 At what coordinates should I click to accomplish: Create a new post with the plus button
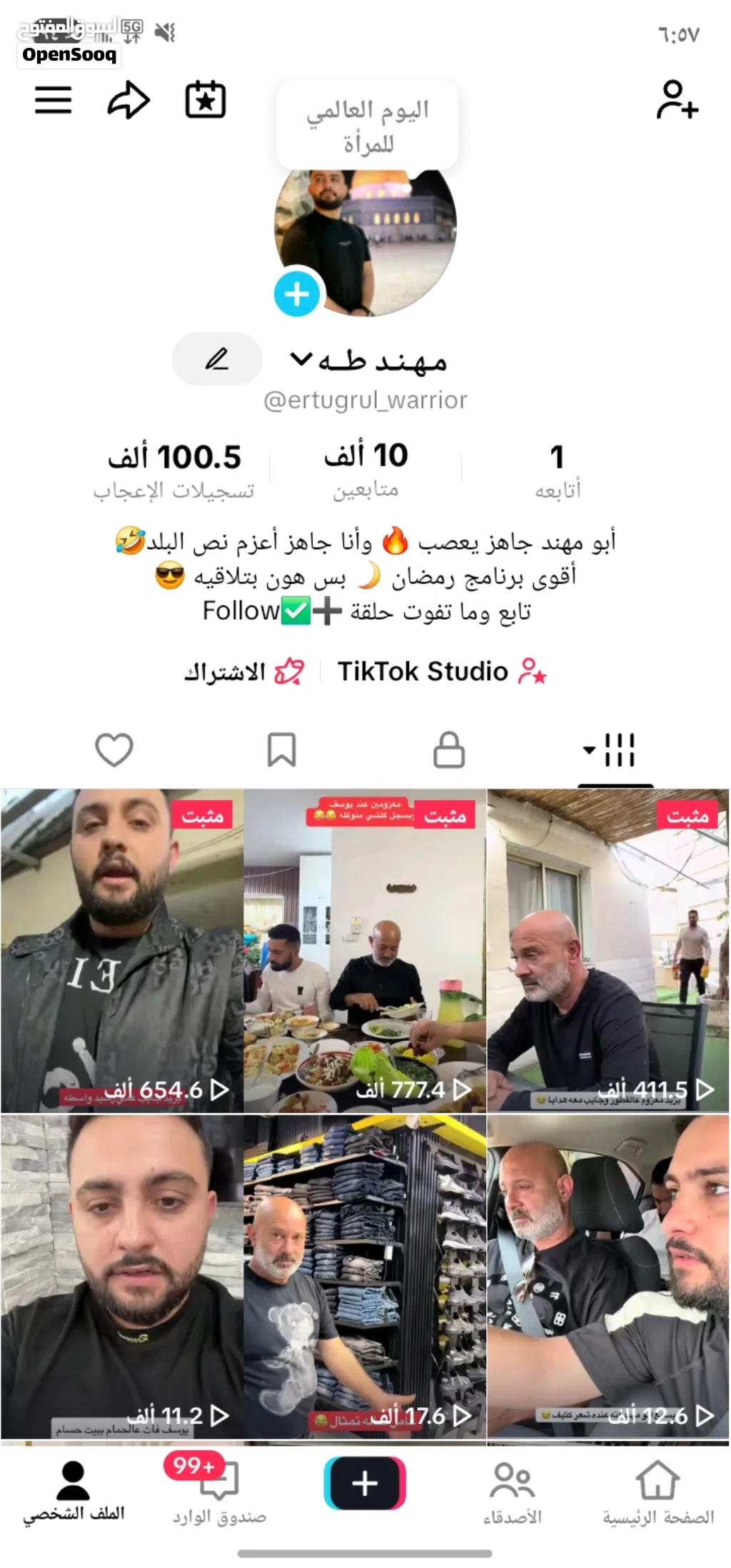coord(365,1483)
